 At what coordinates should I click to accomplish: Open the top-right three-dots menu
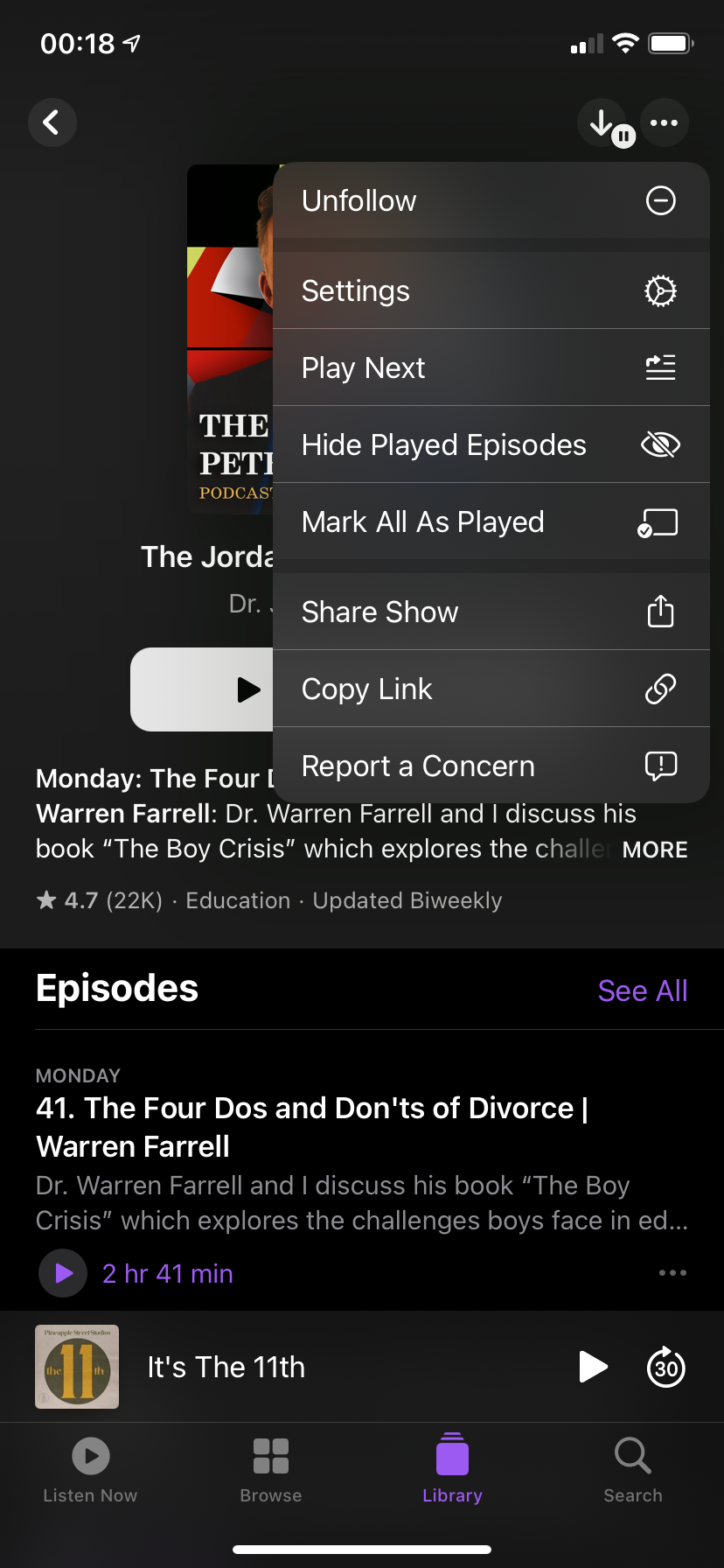[x=665, y=122]
